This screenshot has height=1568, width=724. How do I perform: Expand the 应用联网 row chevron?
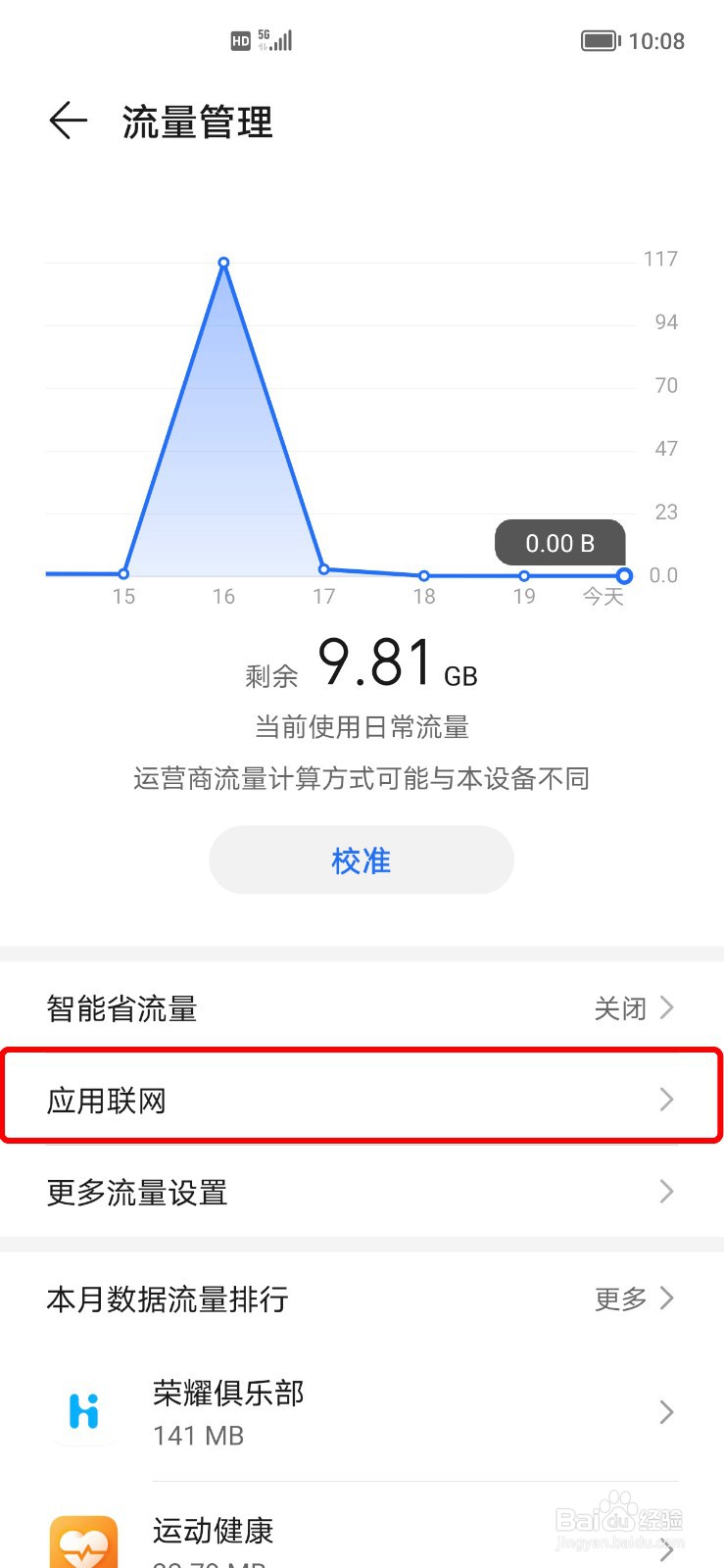[665, 1100]
